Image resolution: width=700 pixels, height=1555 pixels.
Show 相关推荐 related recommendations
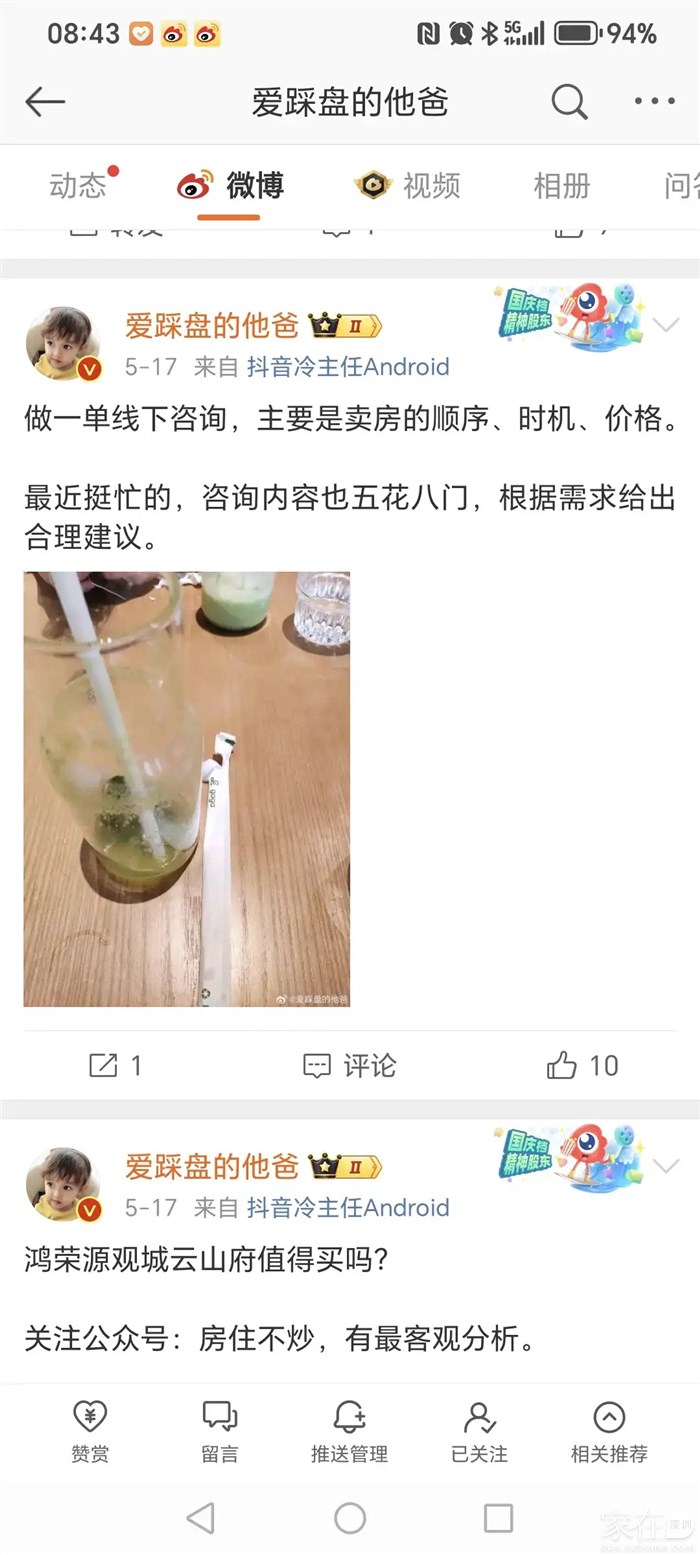609,1432
